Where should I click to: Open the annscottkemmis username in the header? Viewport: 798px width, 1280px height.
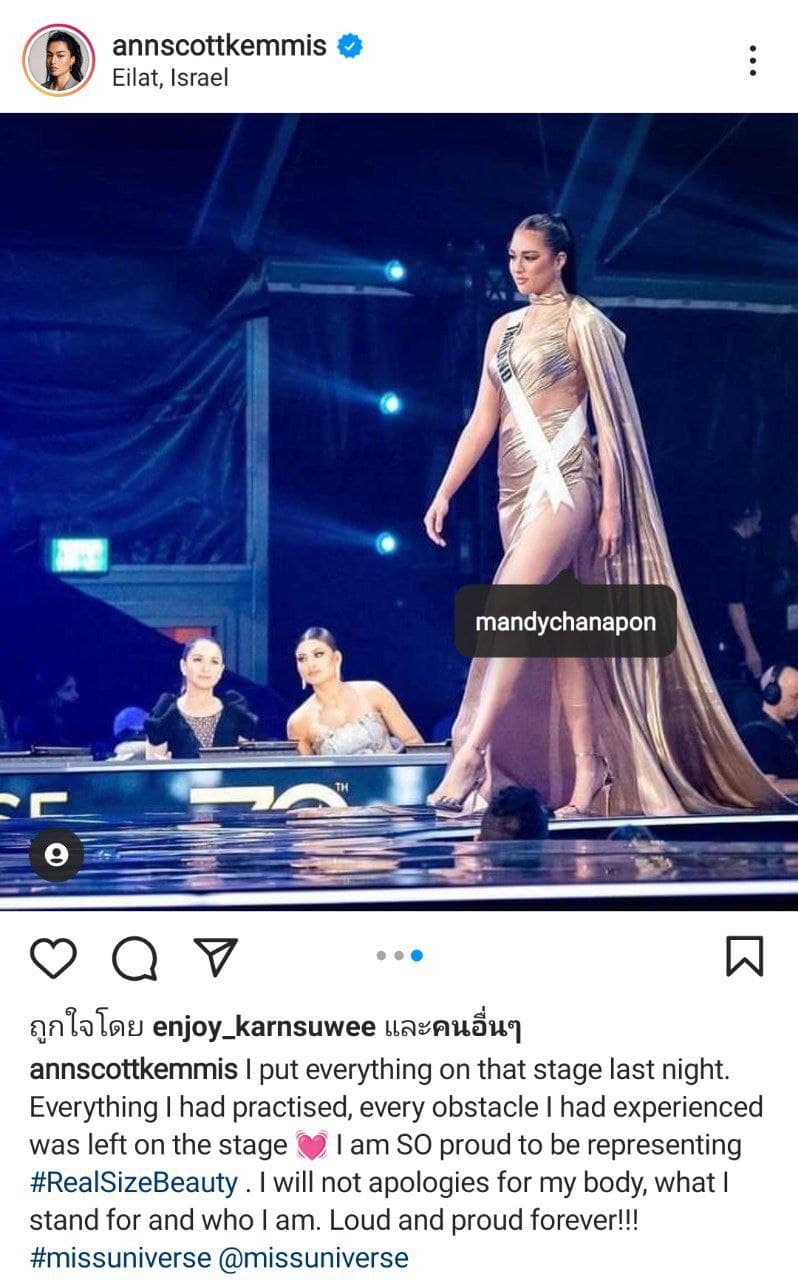(218, 45)
